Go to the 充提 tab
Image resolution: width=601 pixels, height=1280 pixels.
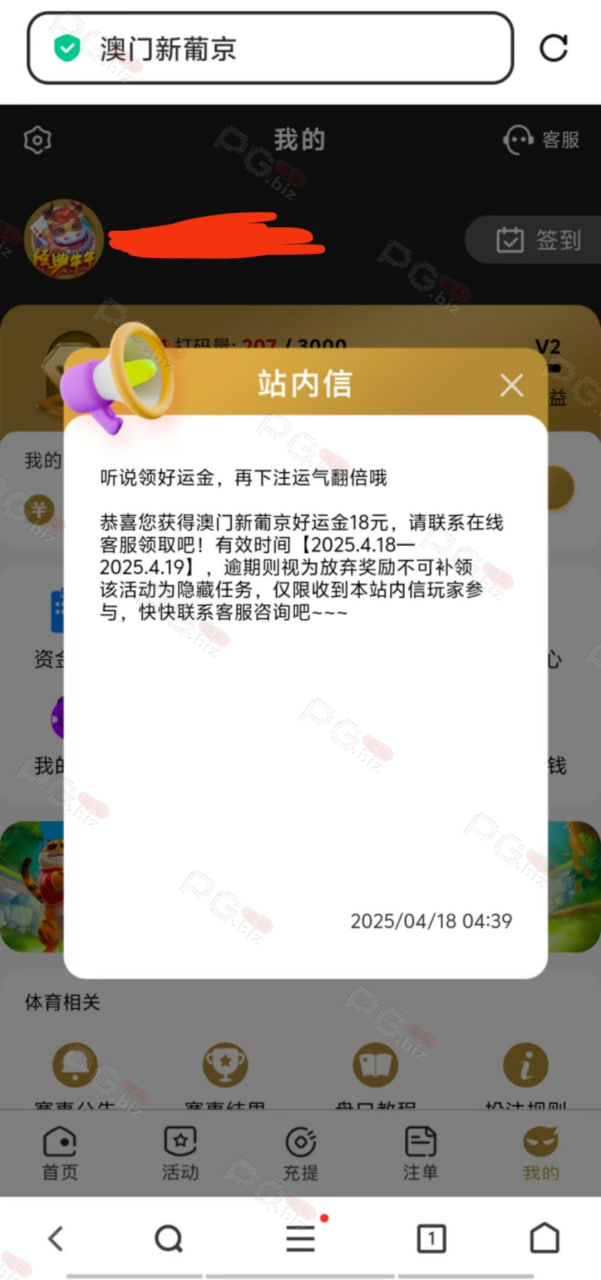pyautogui.click(x=300, y=1154)
